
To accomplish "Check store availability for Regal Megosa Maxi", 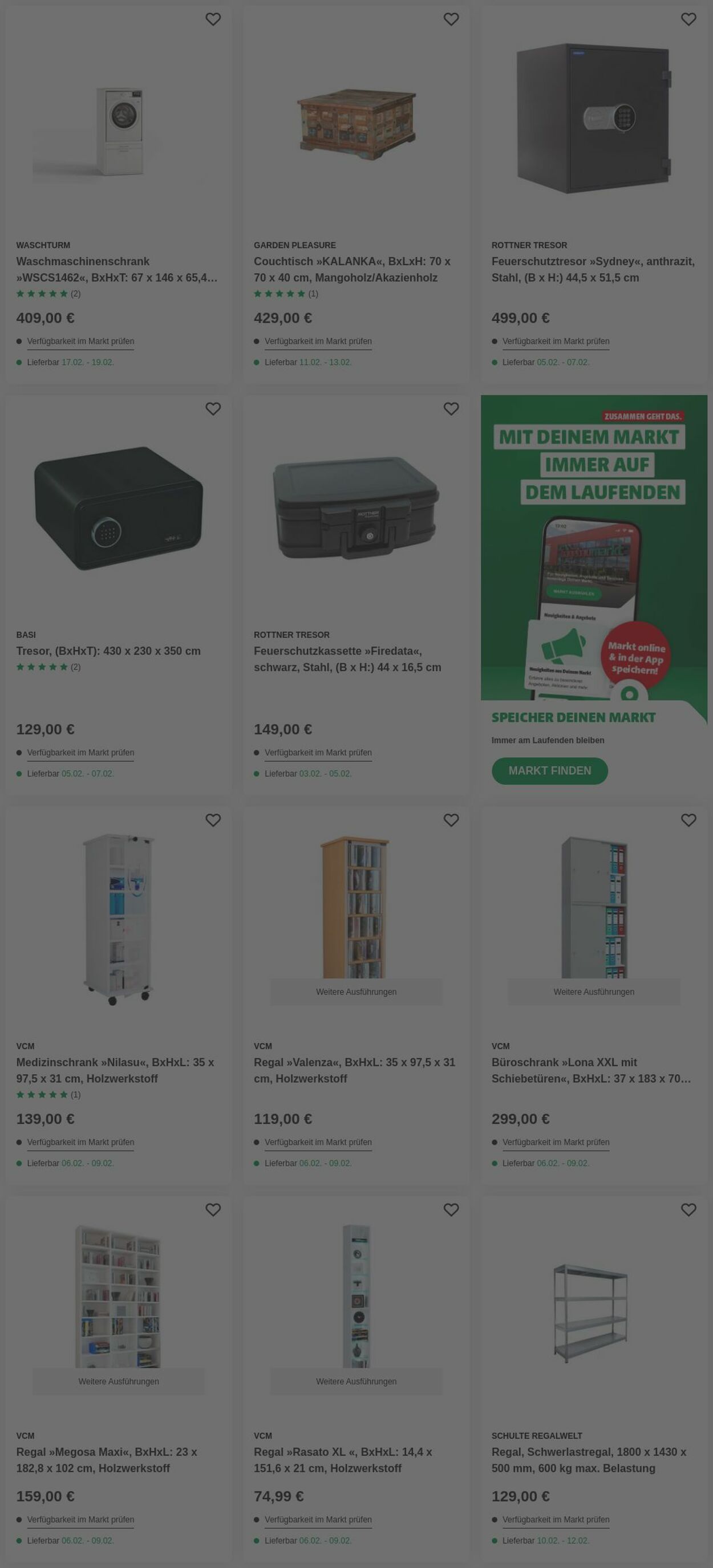I will tap(80, 1520).
